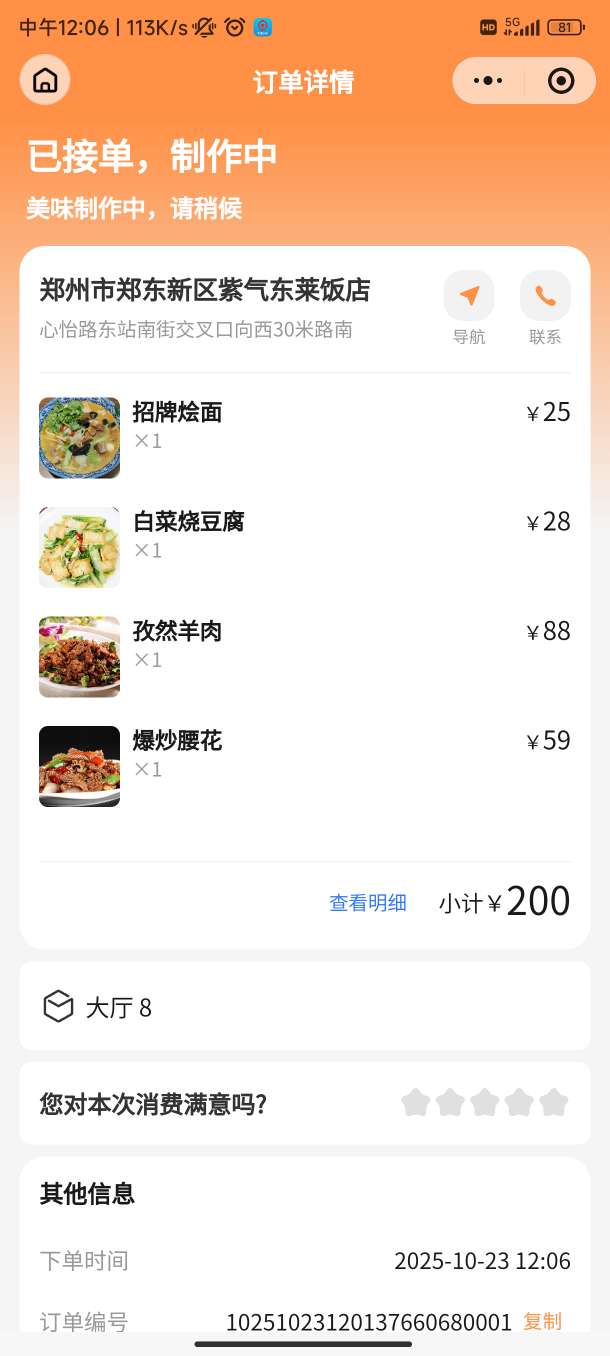View order breakdown via 查看明细

pos(368,903)
